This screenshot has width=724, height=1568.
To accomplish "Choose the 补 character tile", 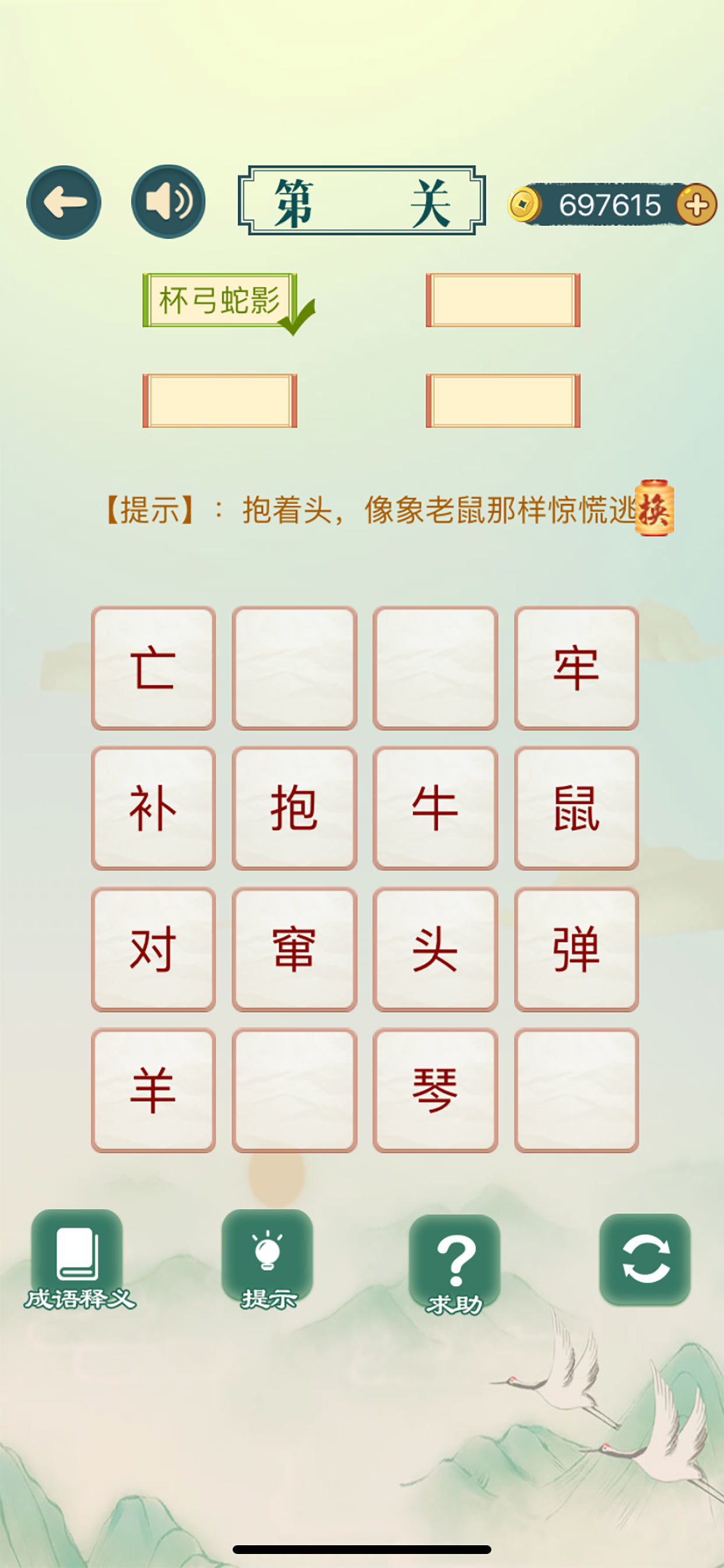I will pyautogui.click(x=153, y=808).
